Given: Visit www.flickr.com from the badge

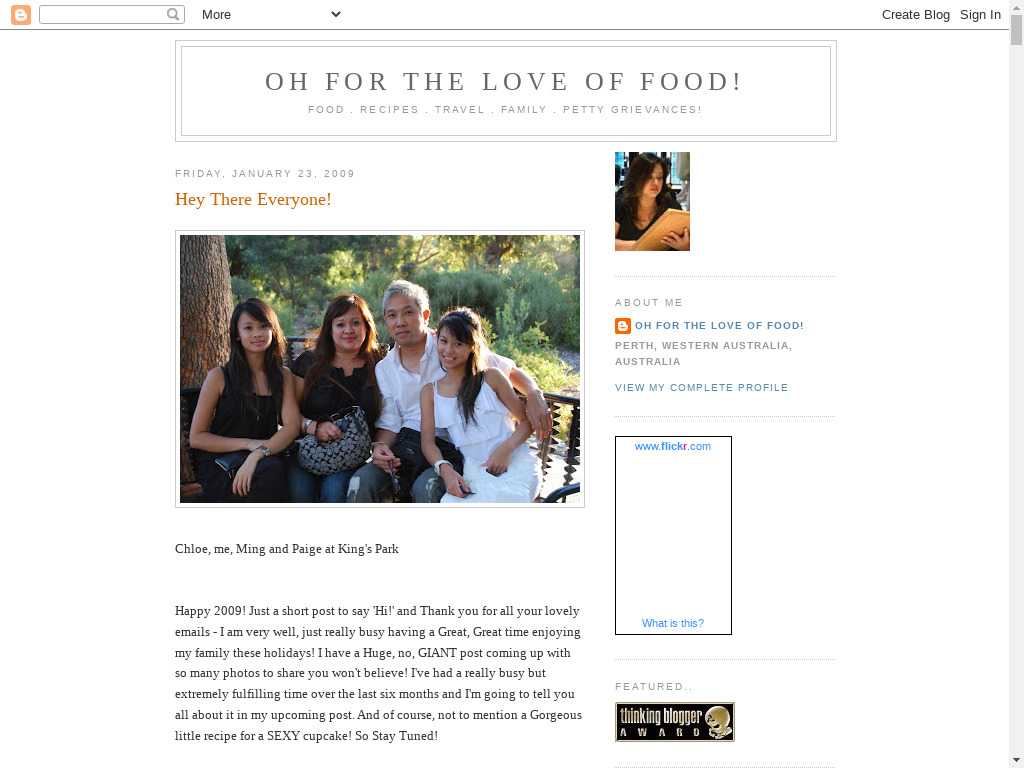Looking at the screenshot, I should (672, 446).
